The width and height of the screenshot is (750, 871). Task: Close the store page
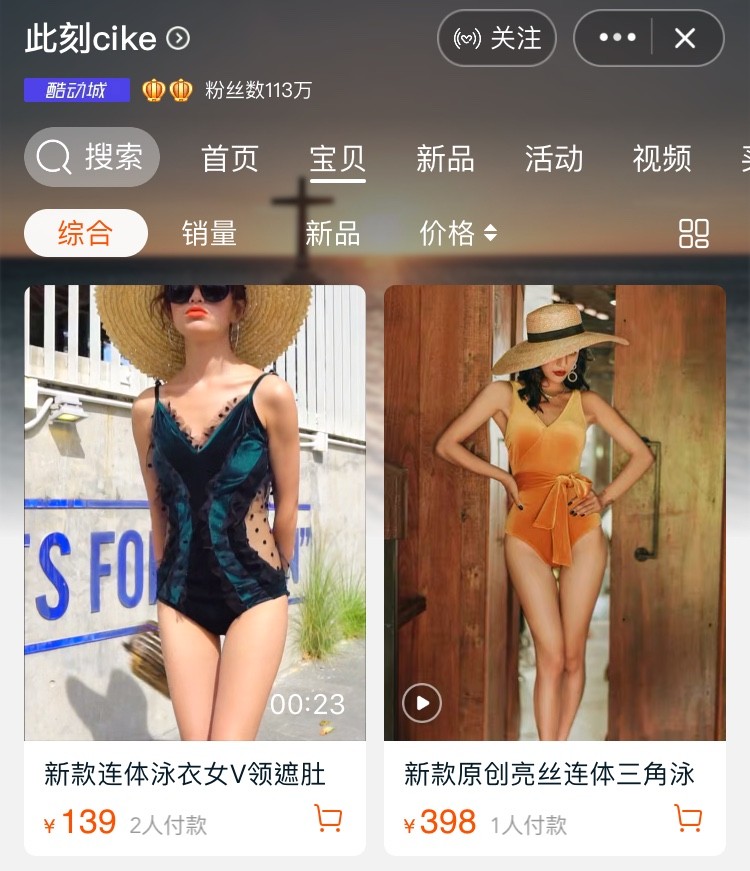(685, 39)
